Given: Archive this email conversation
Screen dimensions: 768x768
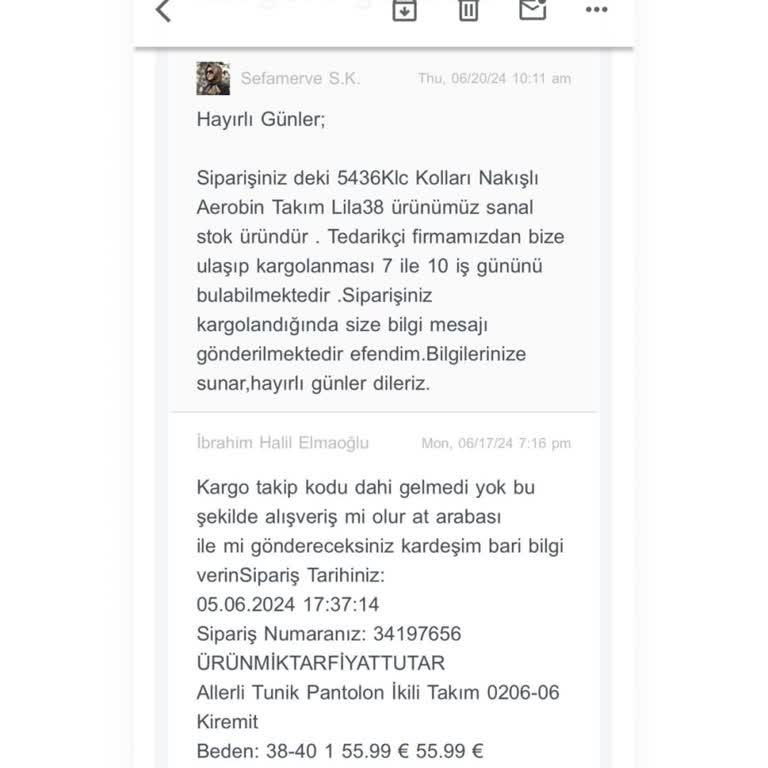Looking at the screenshot, I should pyautogui.click(x=404, y=10).
